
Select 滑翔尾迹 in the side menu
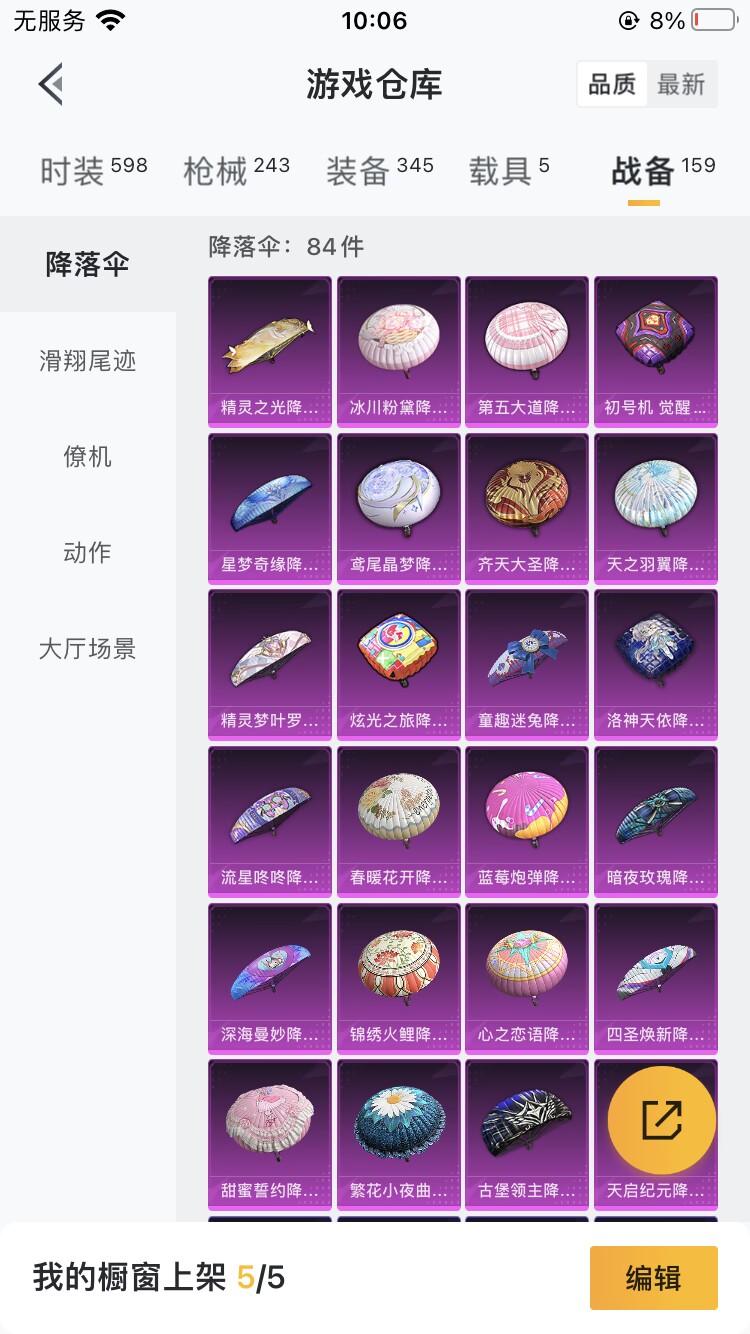click(x=88, y=361)
